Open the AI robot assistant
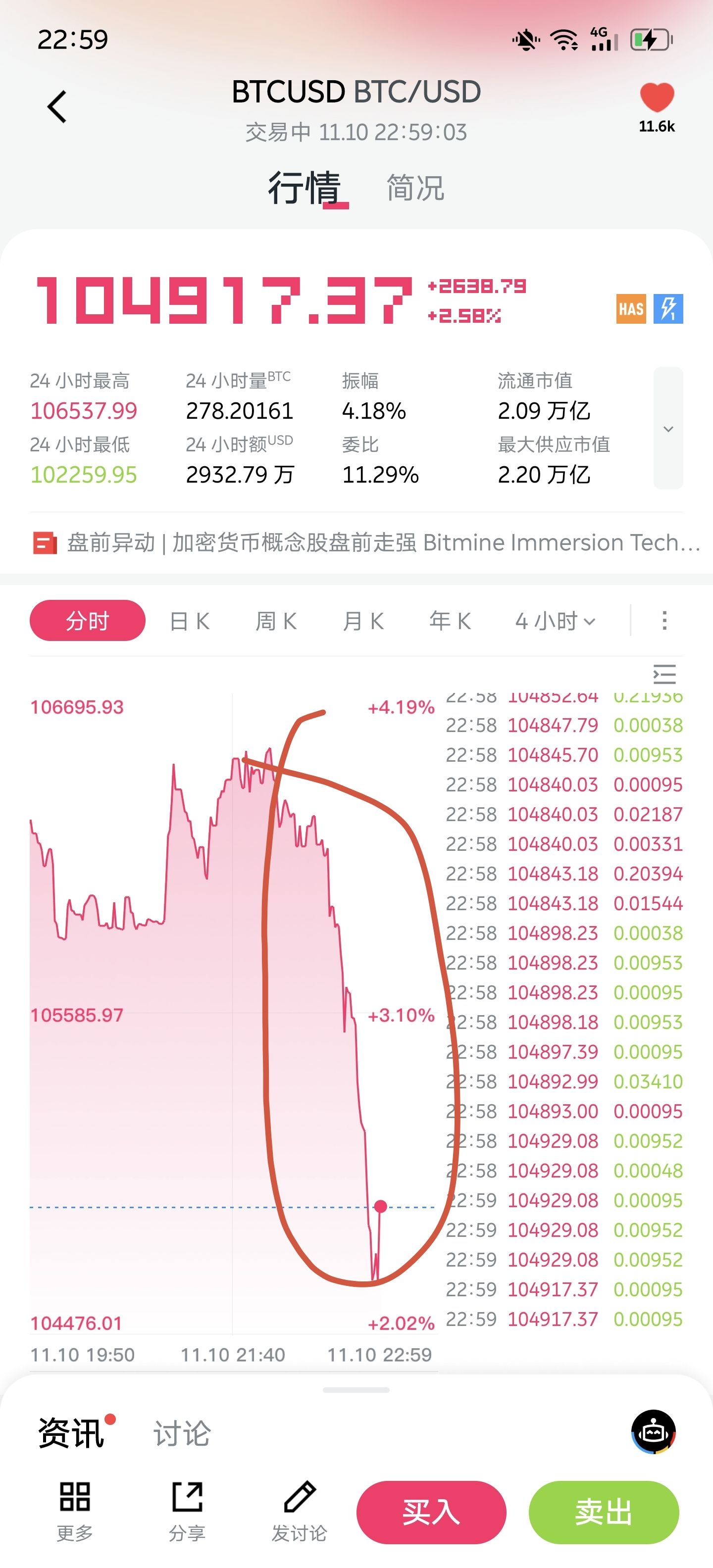 click(653, 1432)
